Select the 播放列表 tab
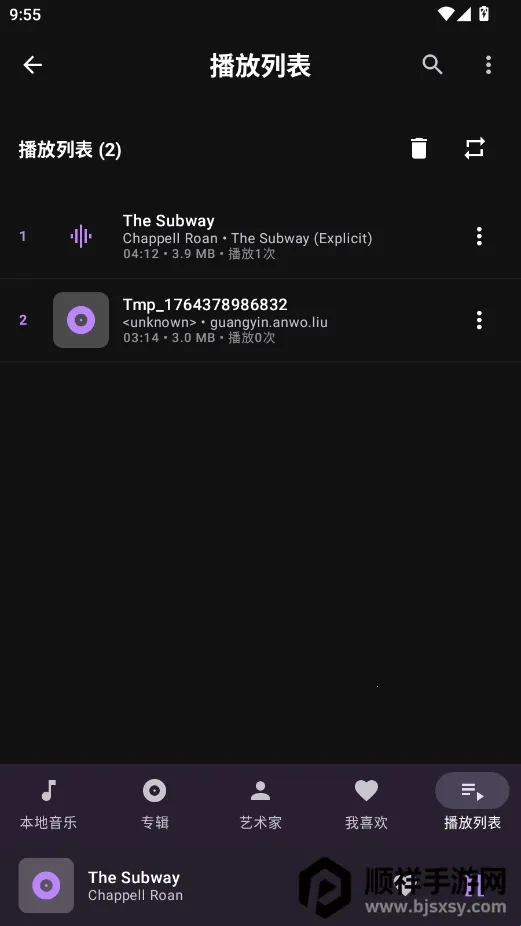Screen dimensions: 521x926 pyautogui.click(x=472, y=804)
